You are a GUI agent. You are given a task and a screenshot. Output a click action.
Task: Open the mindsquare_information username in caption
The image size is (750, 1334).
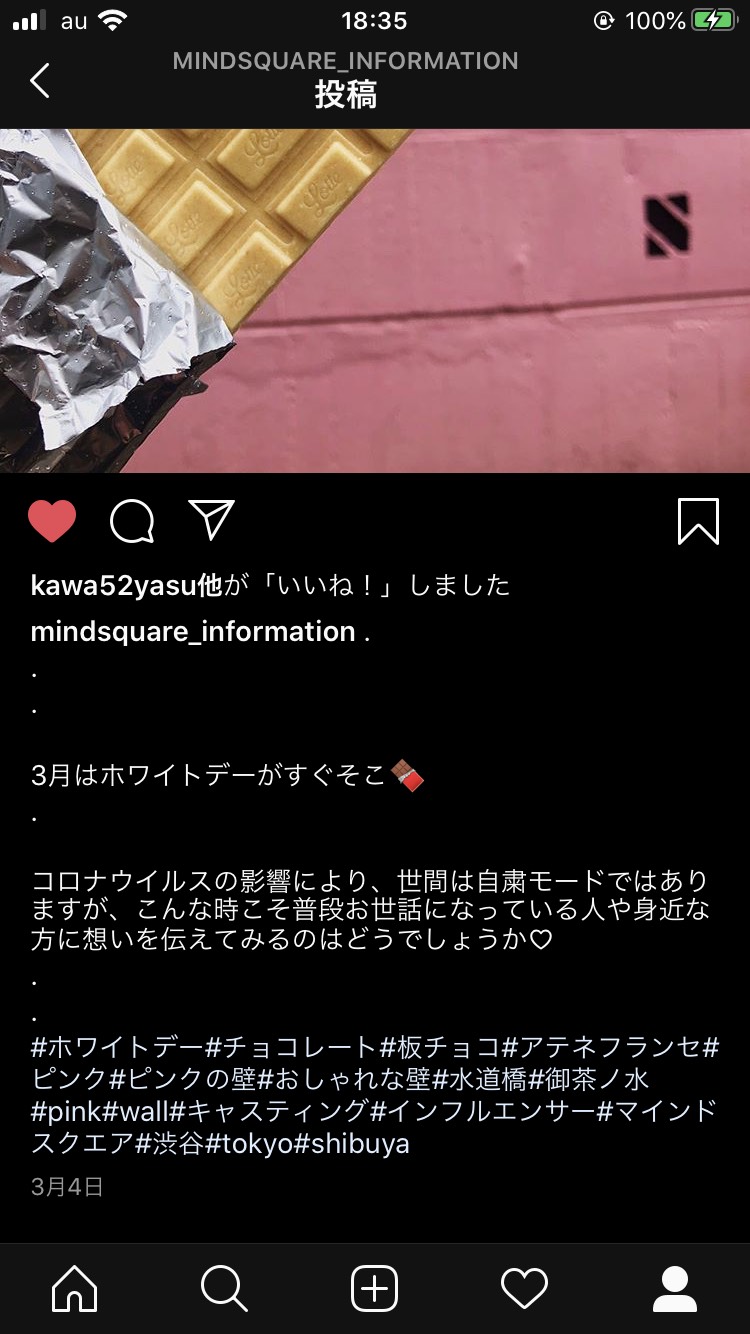(193, 632)
